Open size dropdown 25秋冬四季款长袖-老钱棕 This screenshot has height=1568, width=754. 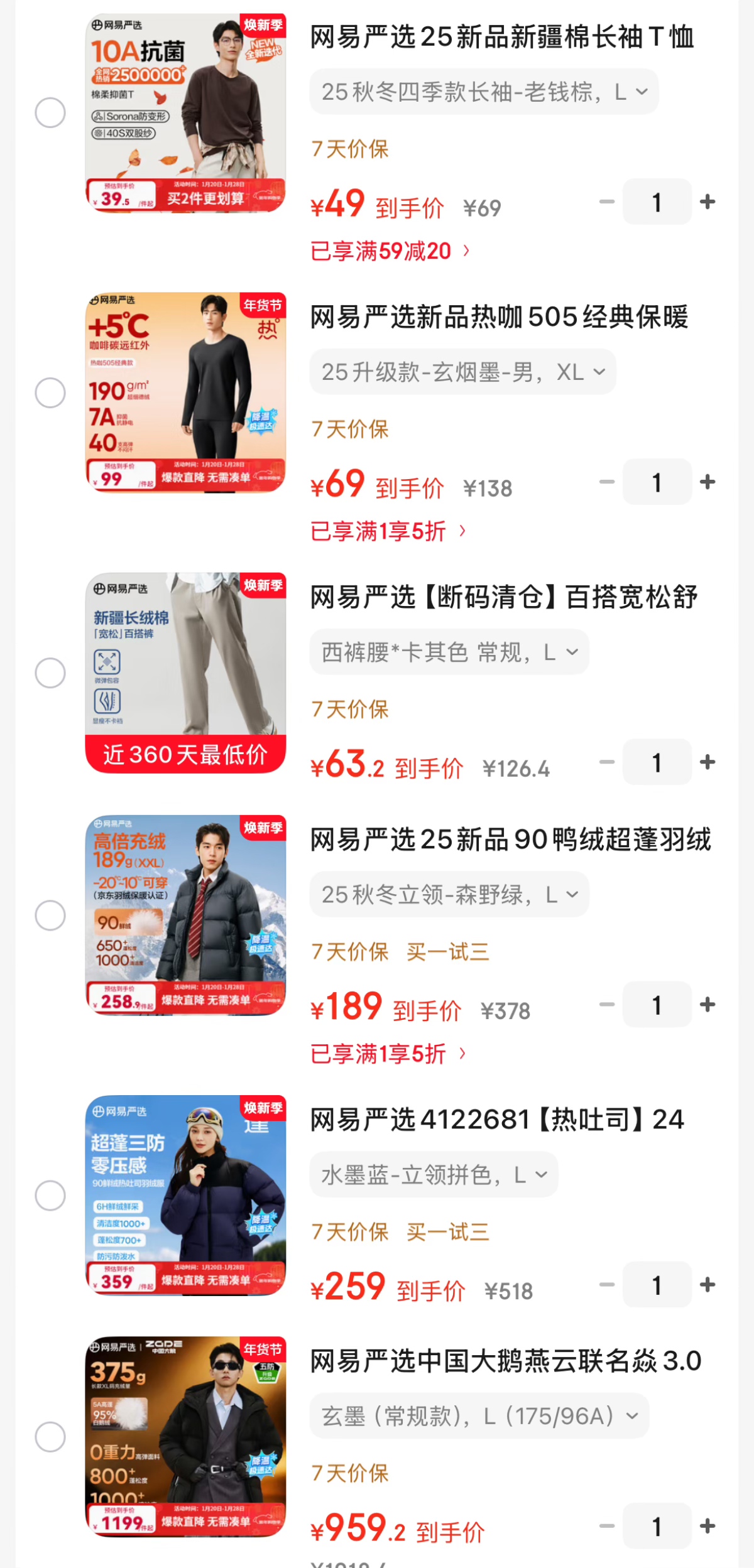tap(484, 92)
